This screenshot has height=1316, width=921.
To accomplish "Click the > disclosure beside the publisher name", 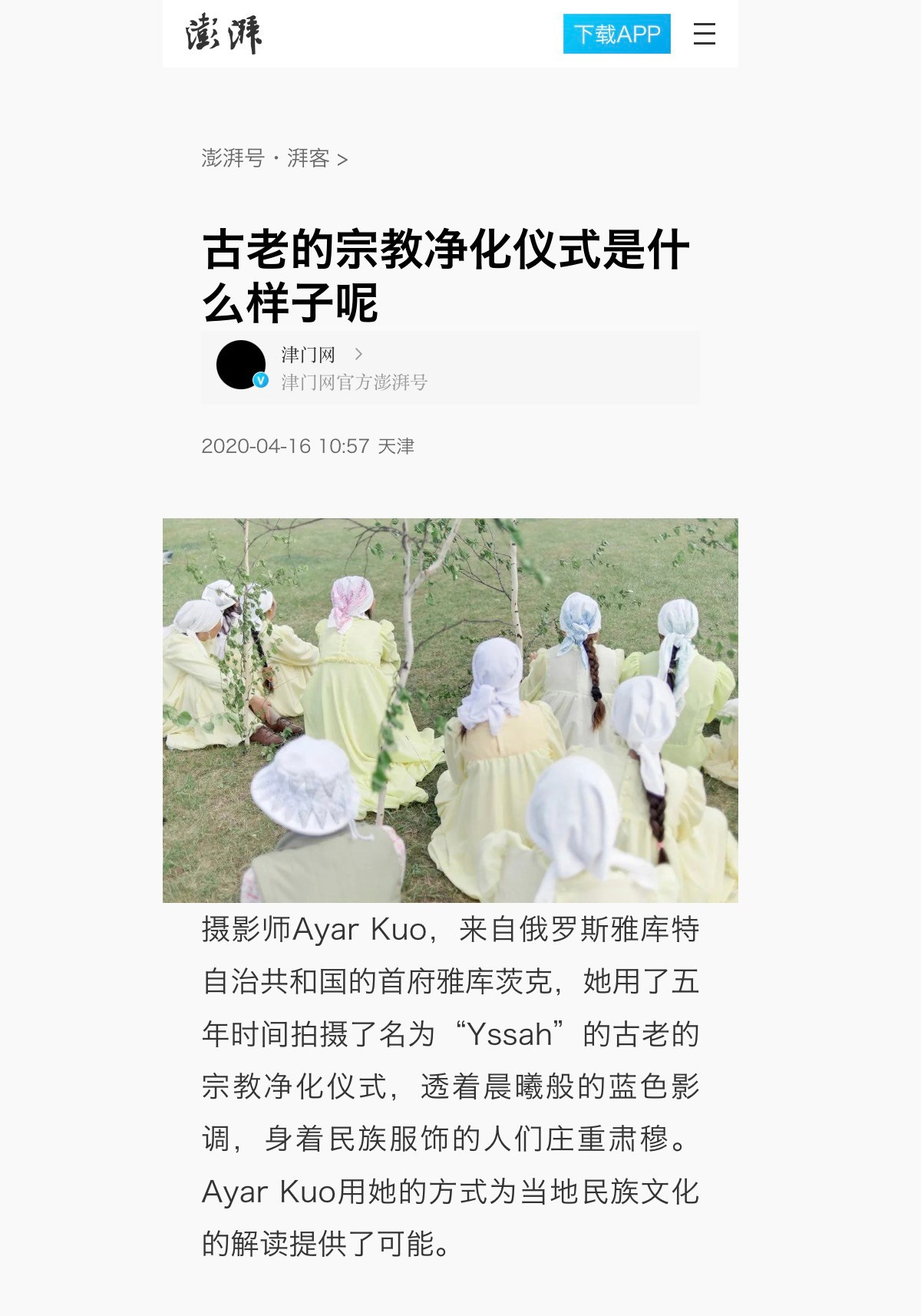I will point(358,355).
